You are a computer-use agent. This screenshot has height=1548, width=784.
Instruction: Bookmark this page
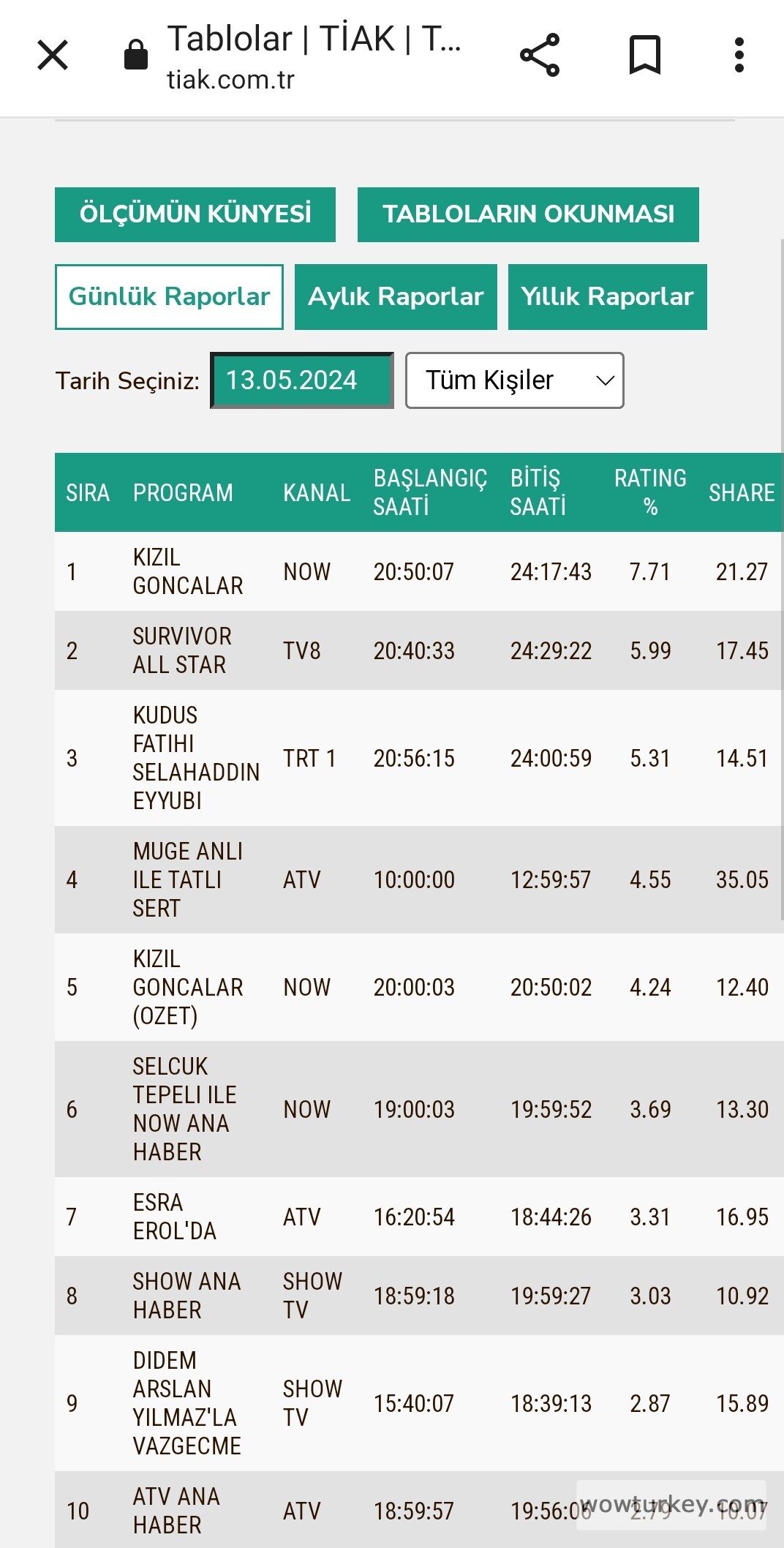pyautogui.click(x=644, y=55)
